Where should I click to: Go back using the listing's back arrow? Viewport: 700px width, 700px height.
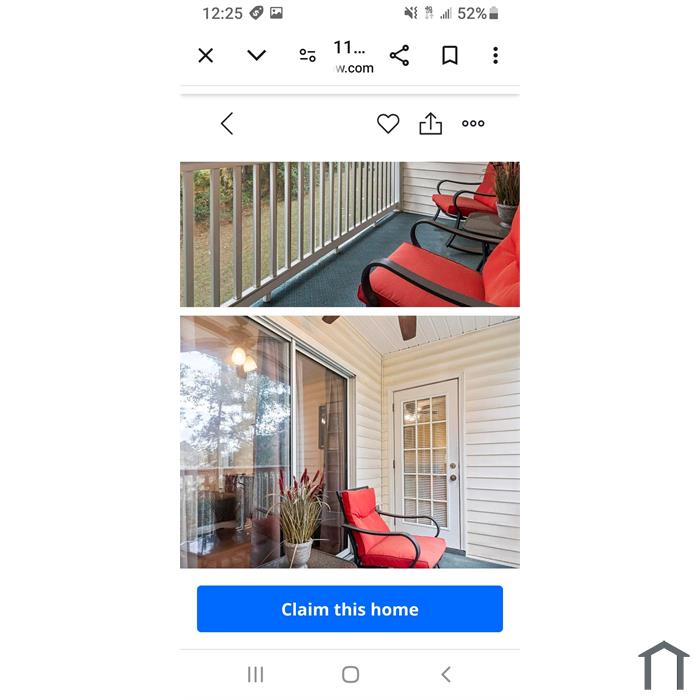coord(227,124)
